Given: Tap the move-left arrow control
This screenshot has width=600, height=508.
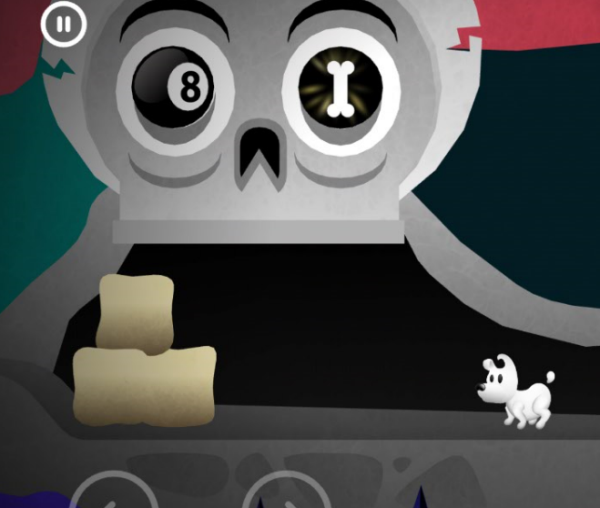Looking at the screenshot, I should 113,495.
